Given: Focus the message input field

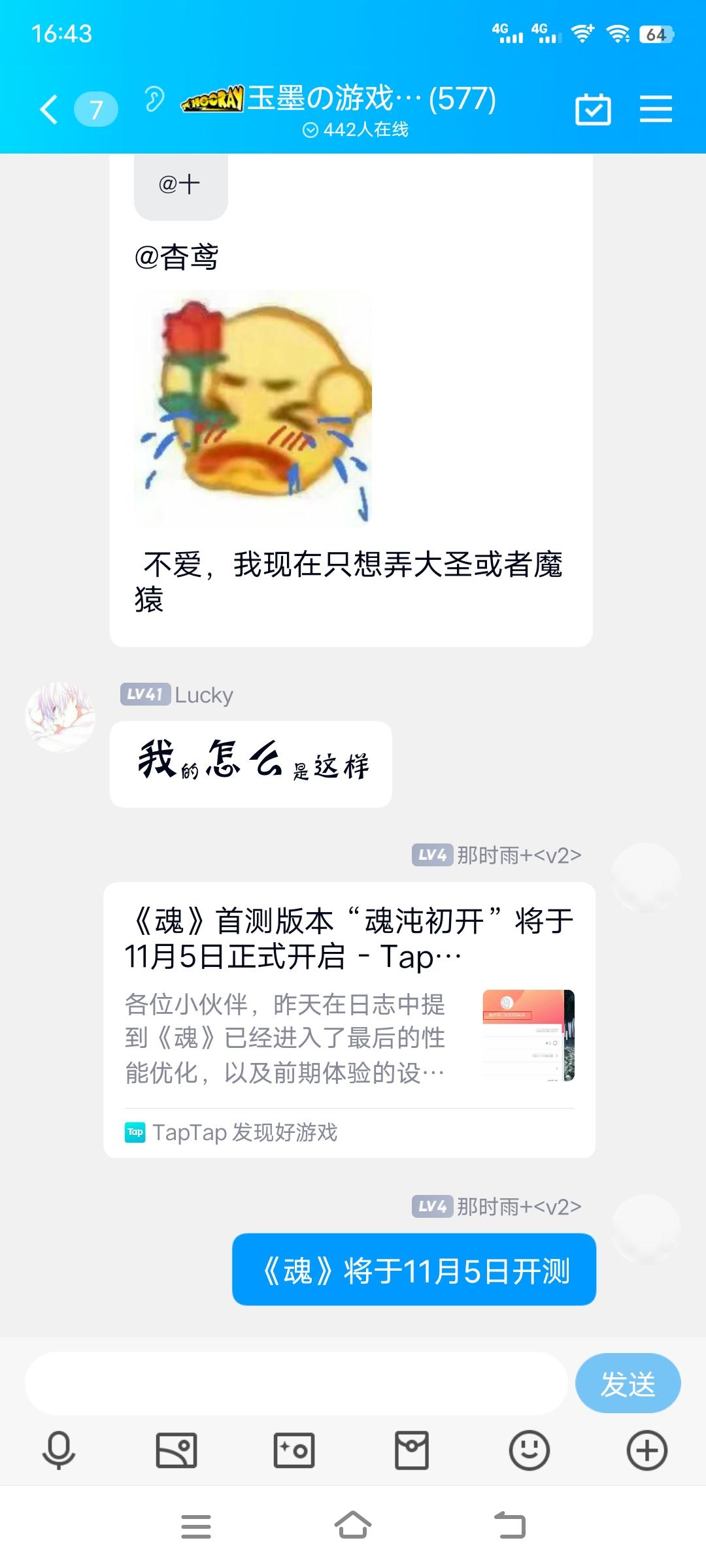Looking at the screenshot, I should click(295, 1383).
